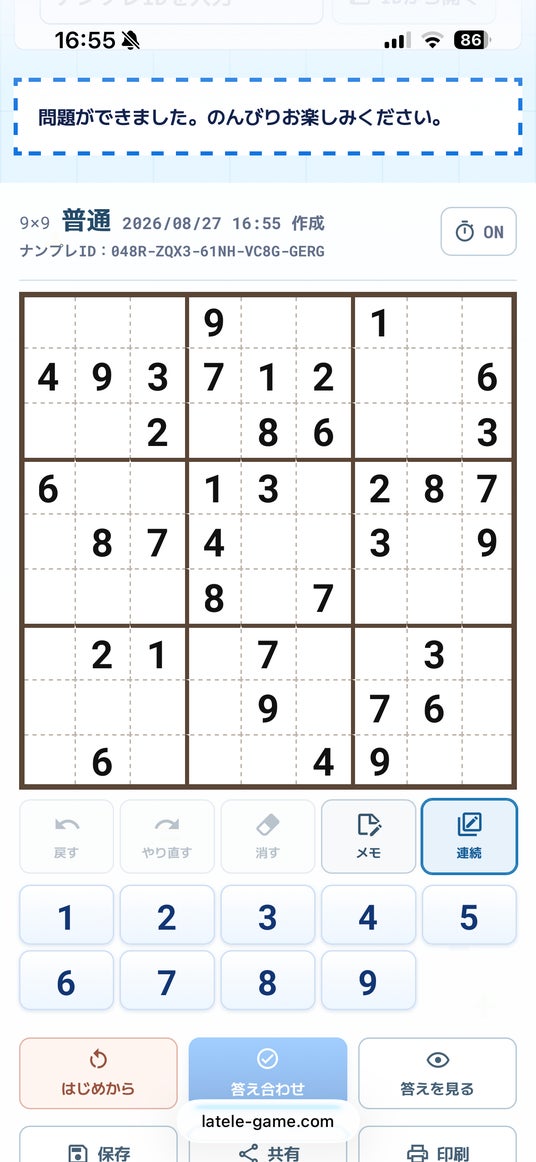Share the puzzle via 共有
This screenshot has width=536, height=1162.
click(268, 1147)
